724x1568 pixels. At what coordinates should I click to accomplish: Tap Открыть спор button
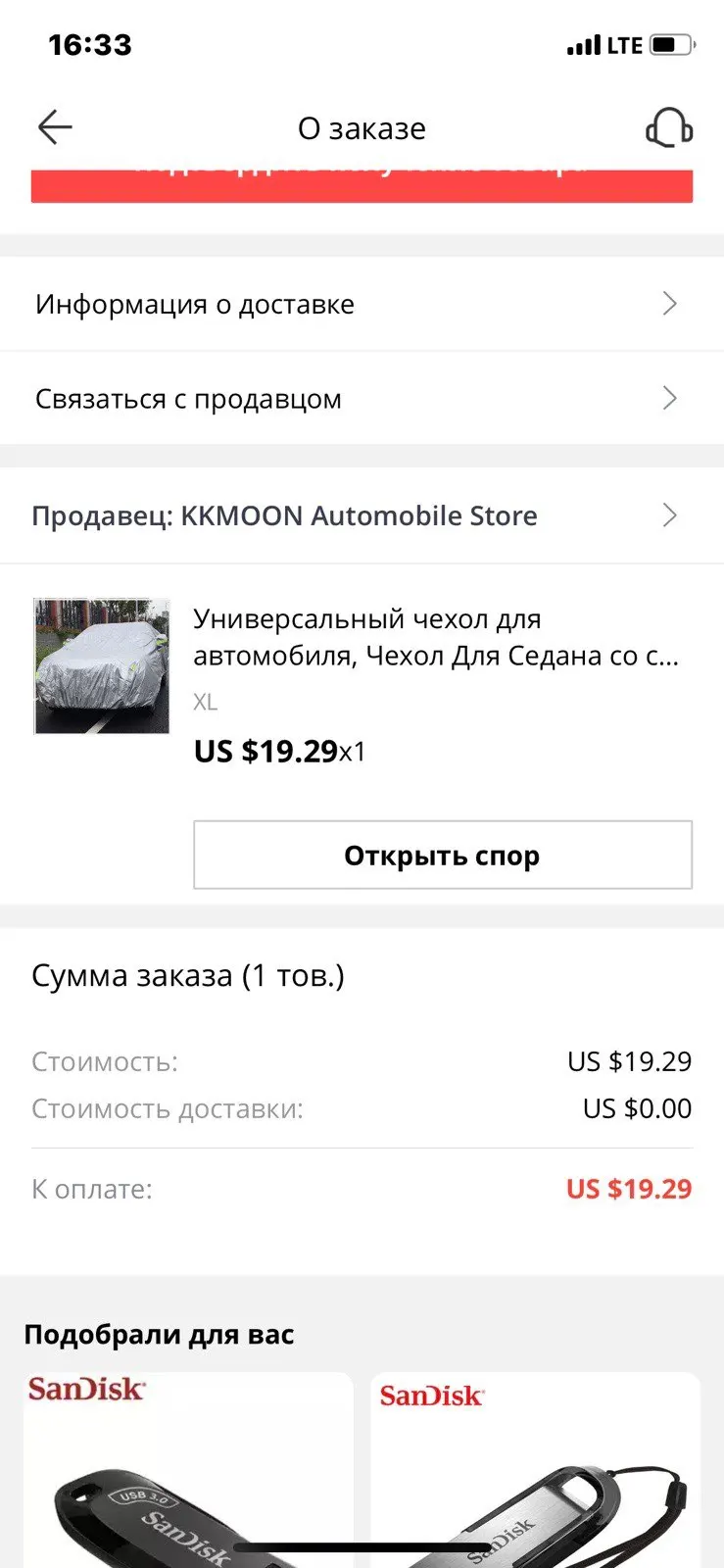(x=442, y=856)
